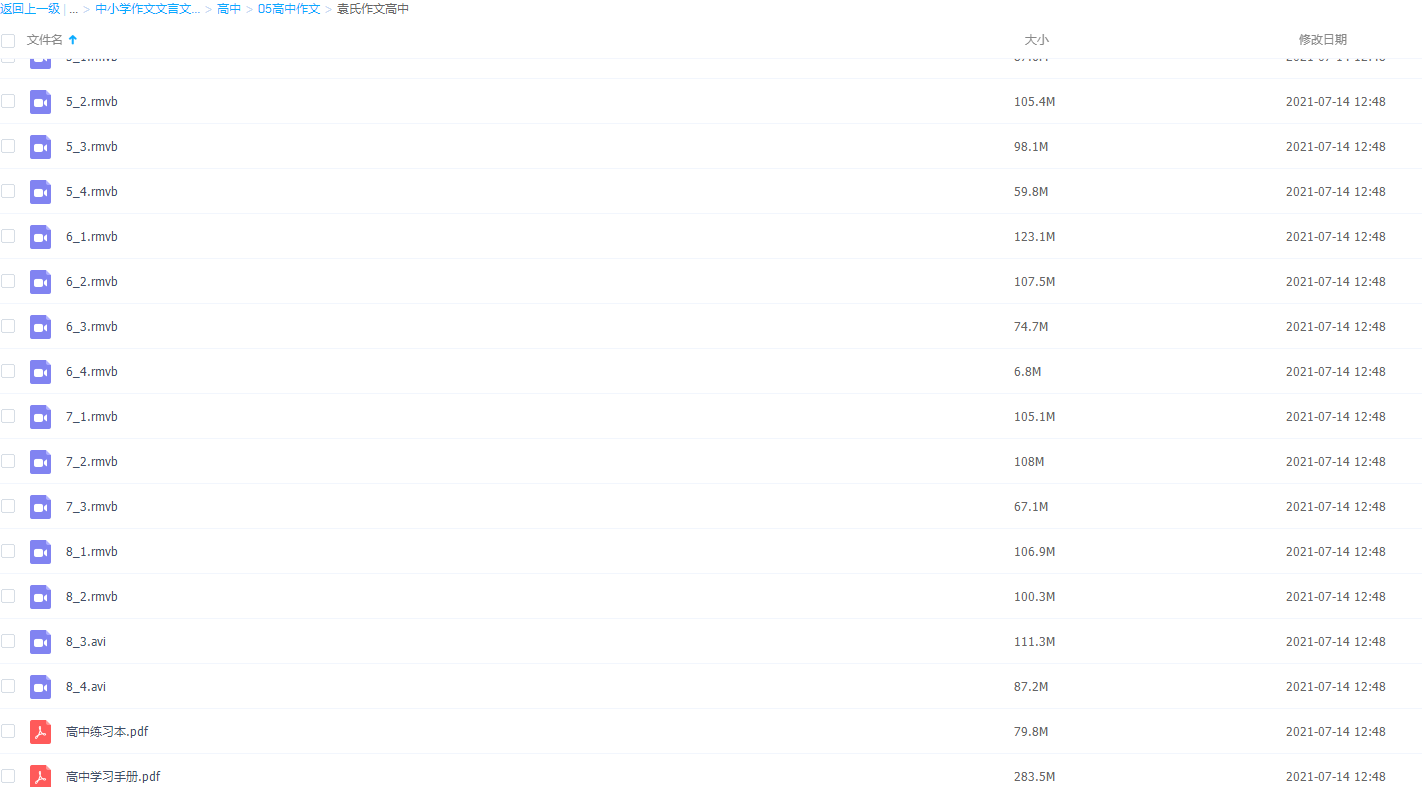View the file 高中学习手册.pdf

113,777
